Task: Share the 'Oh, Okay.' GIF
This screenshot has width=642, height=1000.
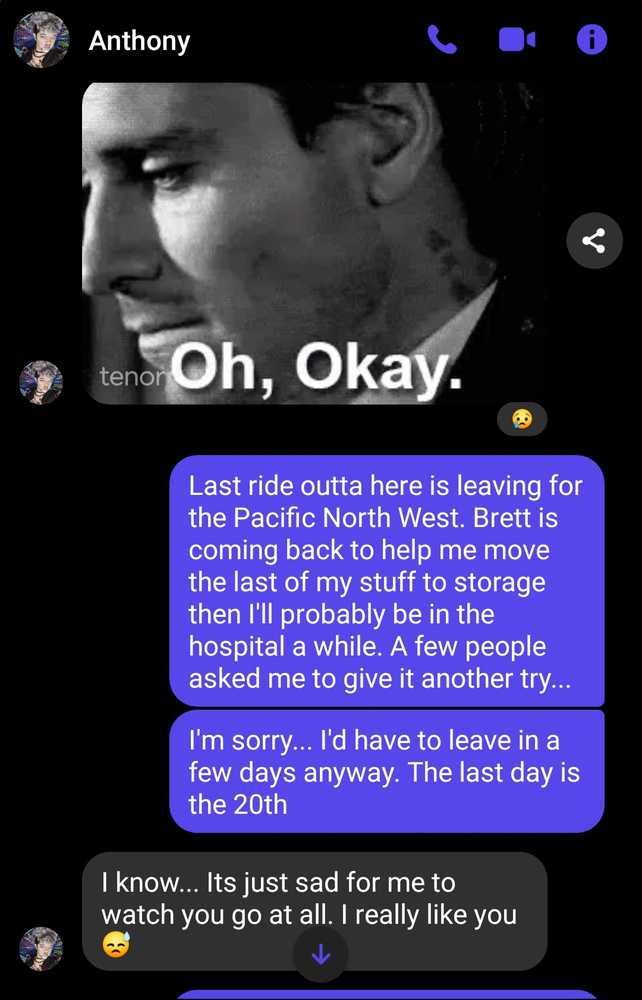Action: pos(593,240)
